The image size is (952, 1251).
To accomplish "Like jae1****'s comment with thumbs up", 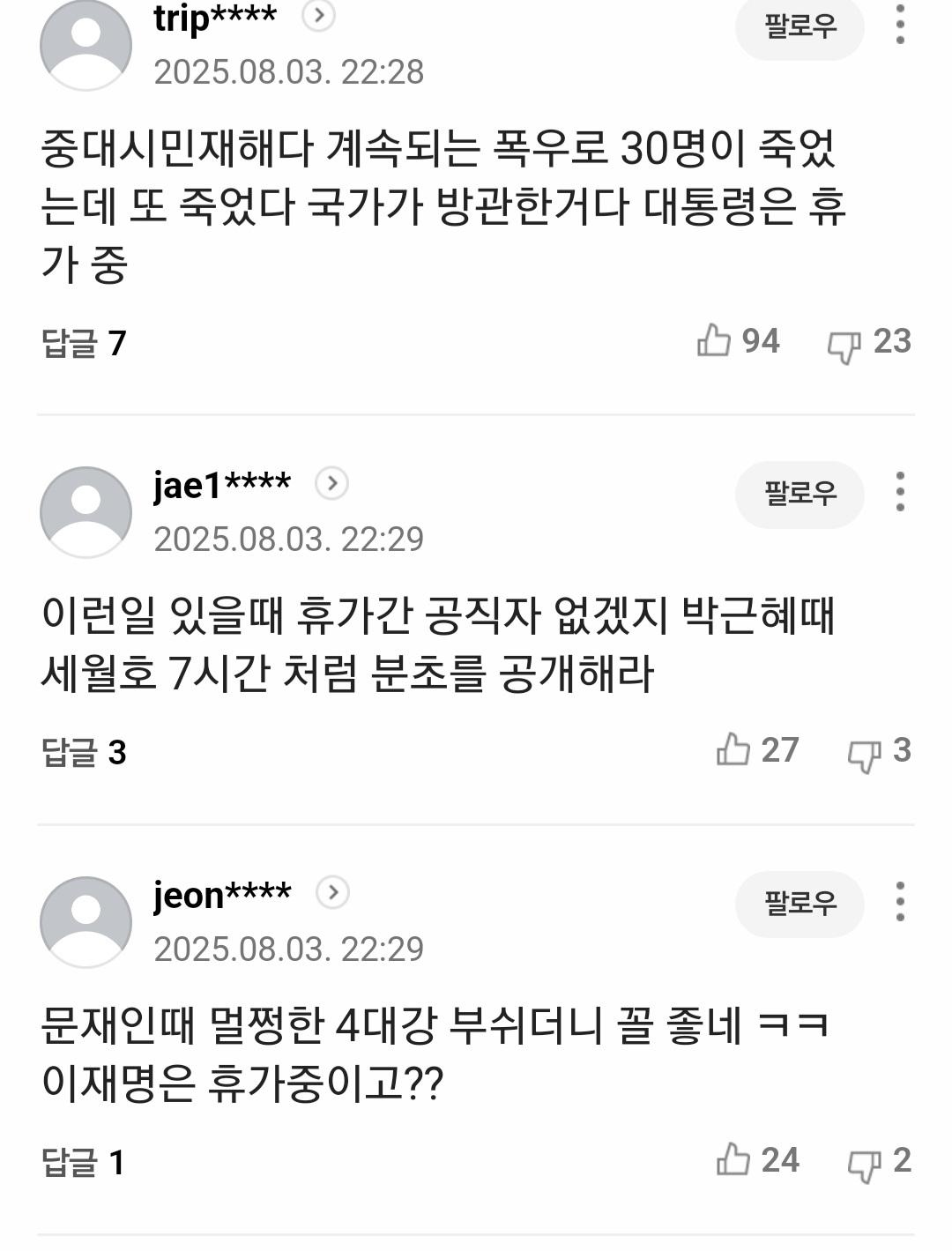I will [x=732, y=751].
